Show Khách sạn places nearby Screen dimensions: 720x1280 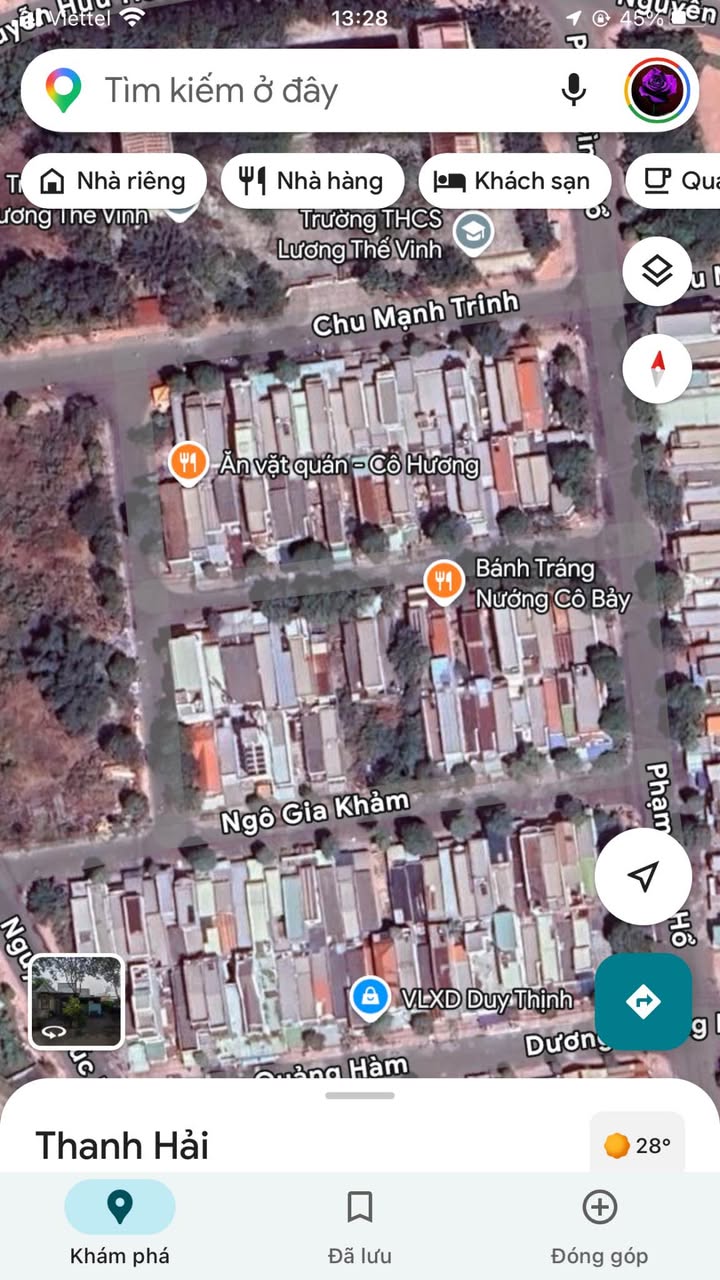[512, 181]
